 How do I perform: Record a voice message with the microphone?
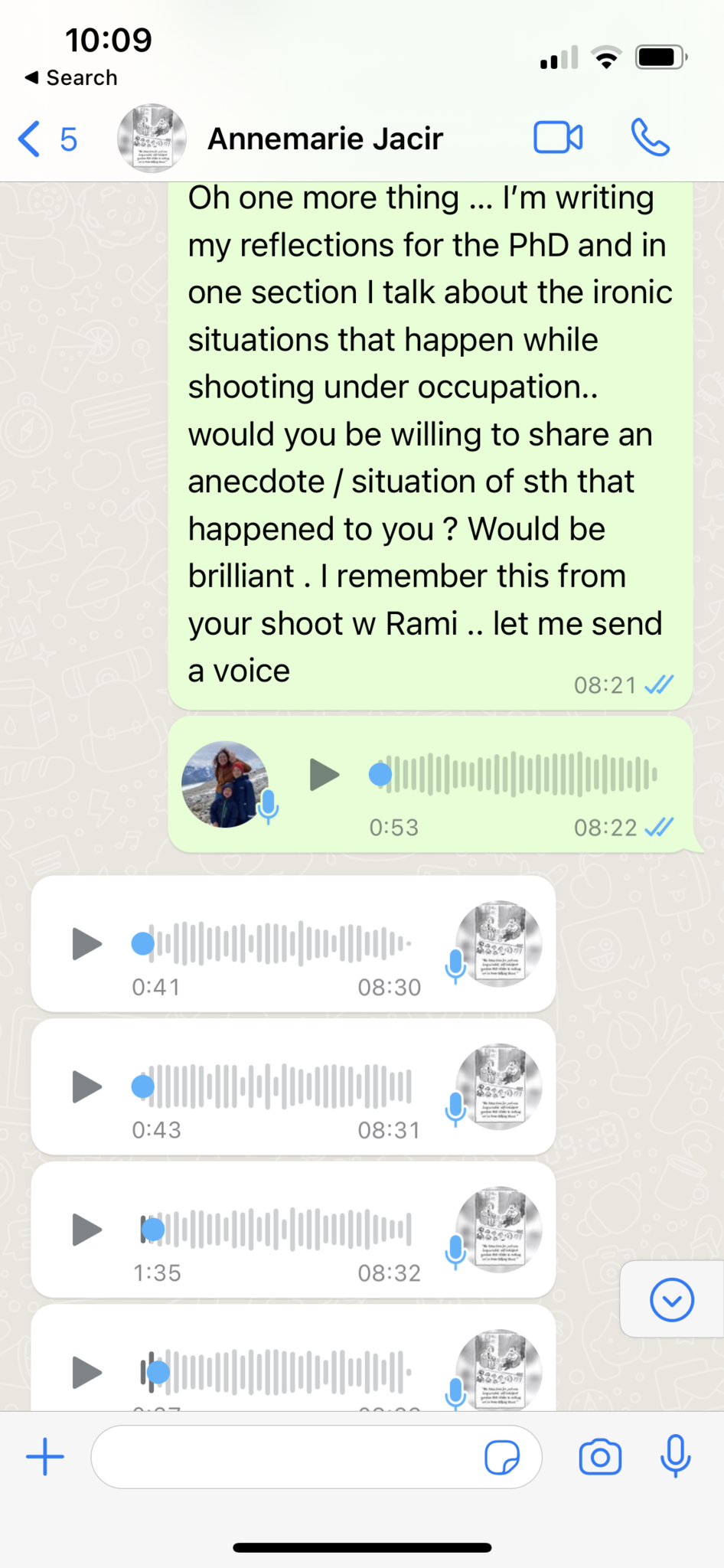675,1456
